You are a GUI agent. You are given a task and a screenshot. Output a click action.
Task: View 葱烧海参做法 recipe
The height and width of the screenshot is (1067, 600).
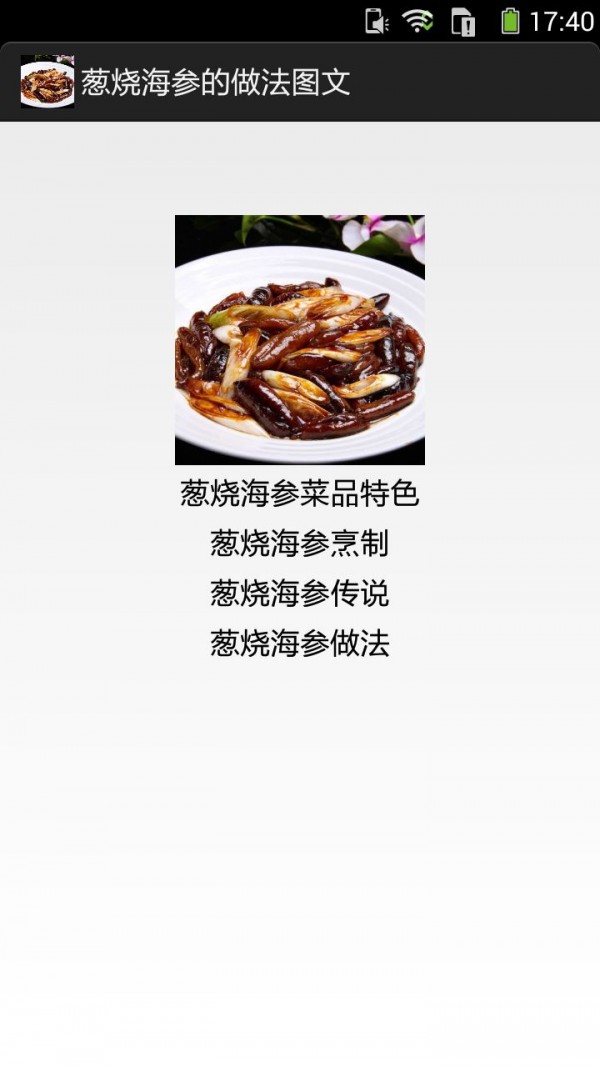tap(299, 643)
